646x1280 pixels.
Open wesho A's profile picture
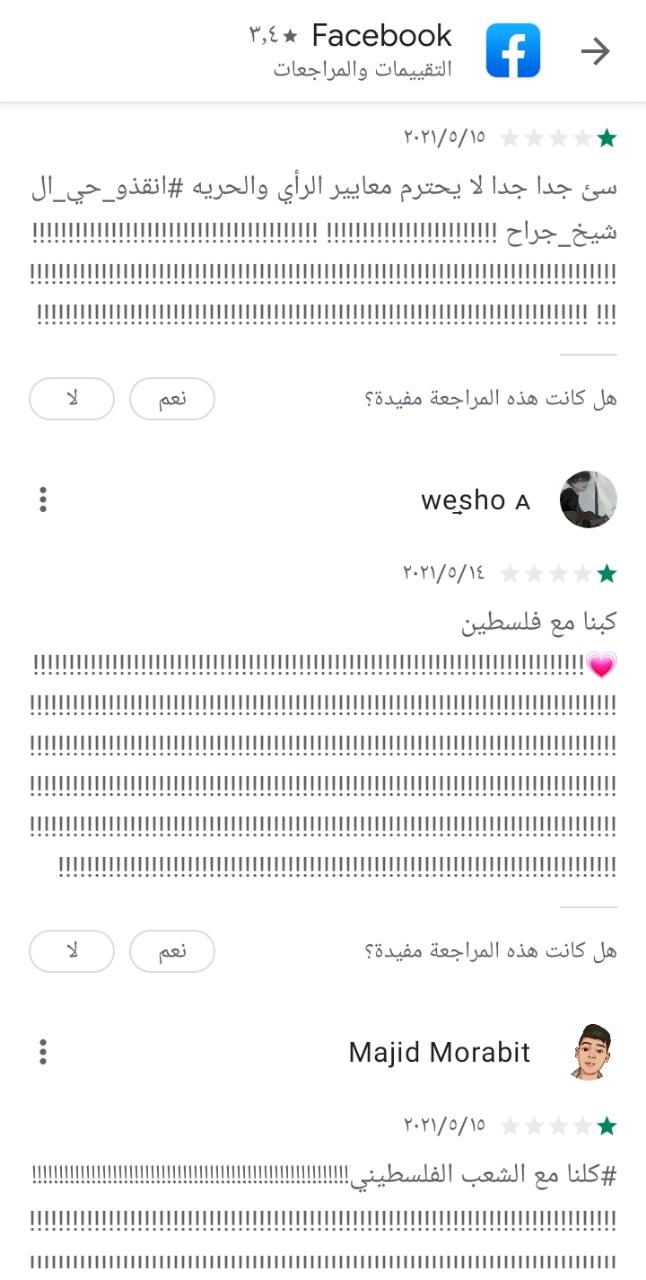[588, 500]
